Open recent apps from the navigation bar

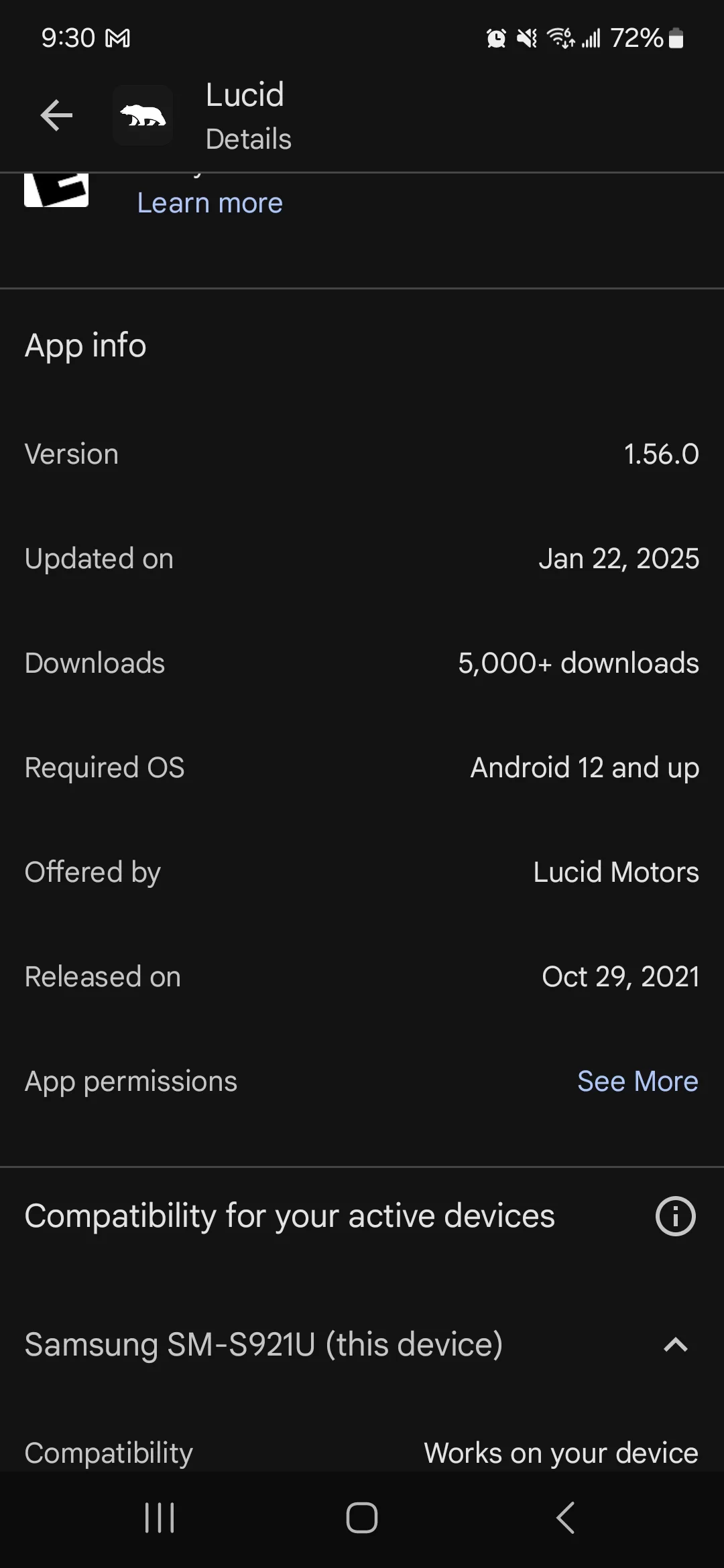tap(160, 1517)
